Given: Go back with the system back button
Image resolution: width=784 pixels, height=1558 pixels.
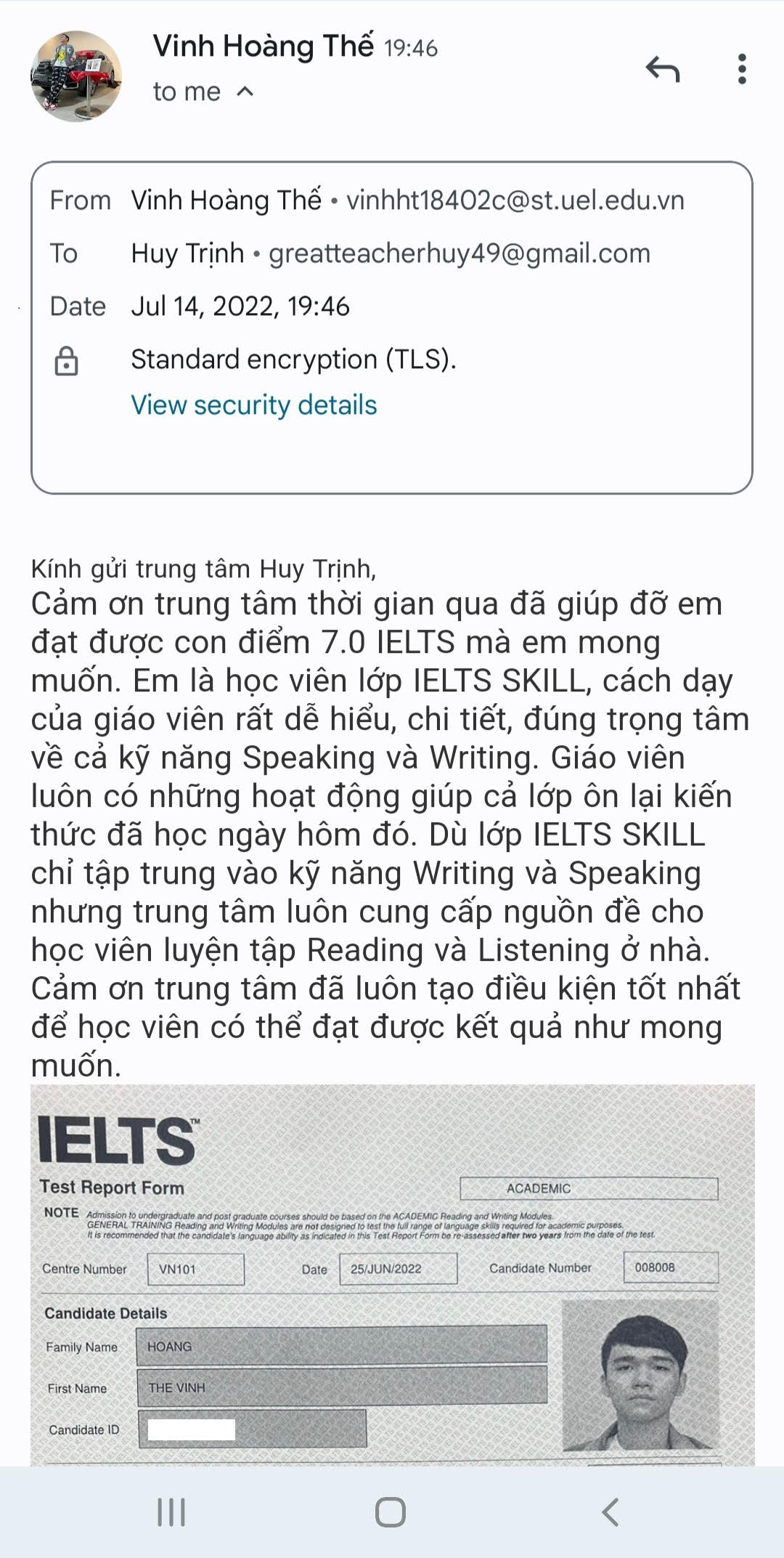Looking at the screenshot, I should [611, 1512].
